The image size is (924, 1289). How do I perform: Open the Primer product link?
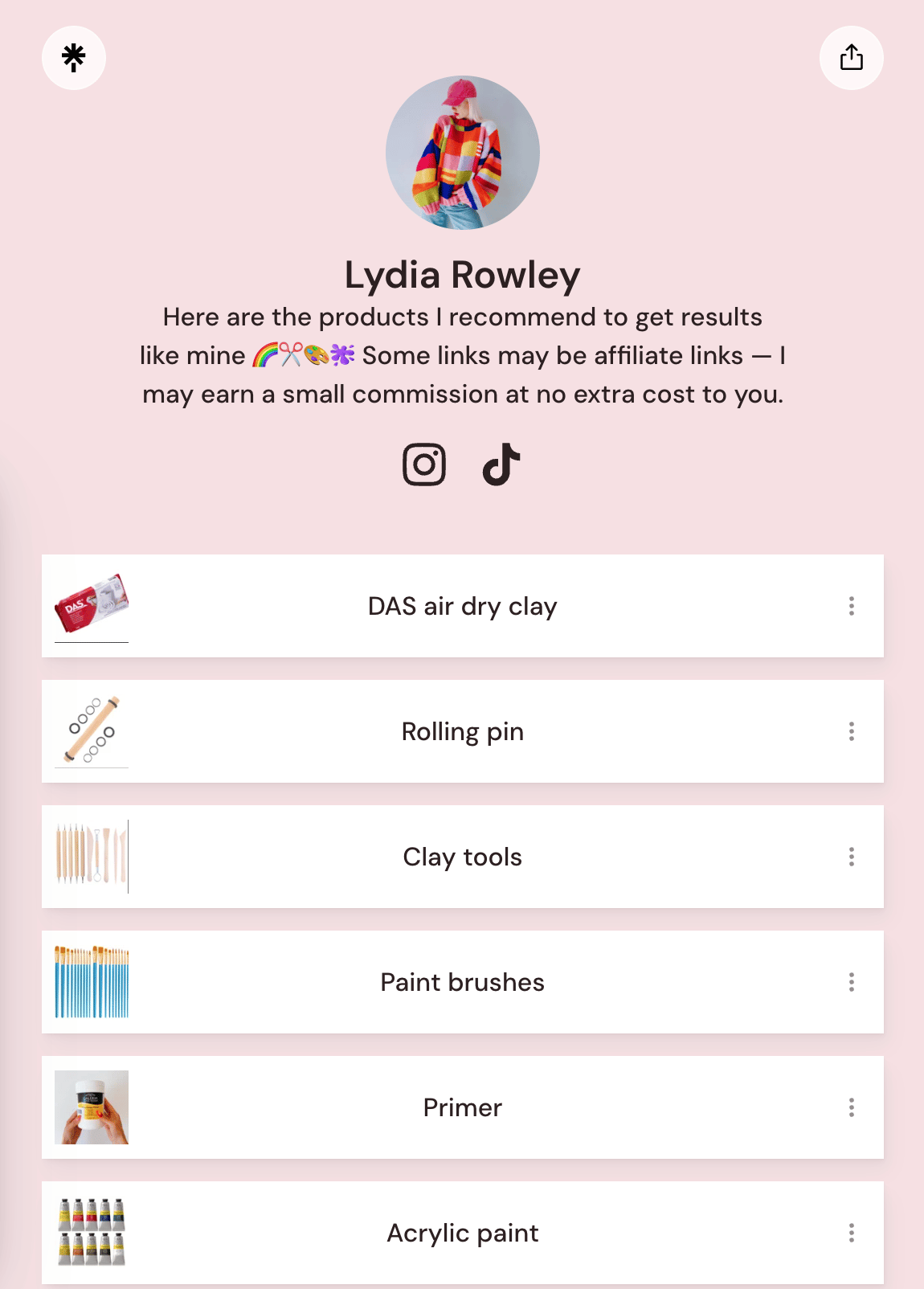(462, 1107)
